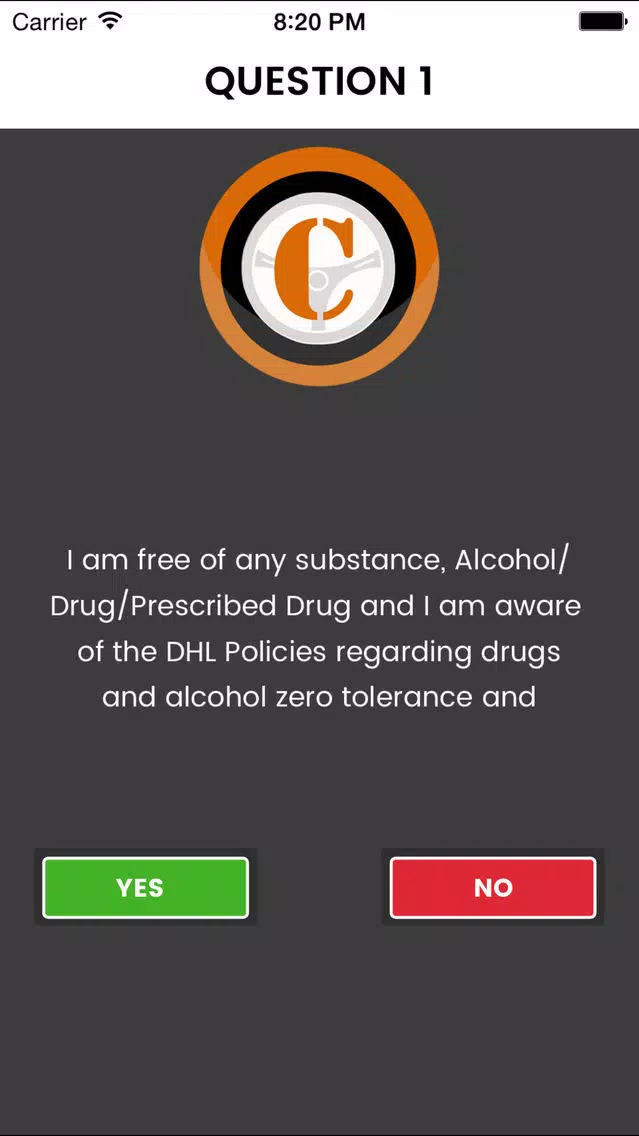This screenshot has width=639, height=1136.
Task: Answer NO to the substance question
Action: click(x=493, y=888)
